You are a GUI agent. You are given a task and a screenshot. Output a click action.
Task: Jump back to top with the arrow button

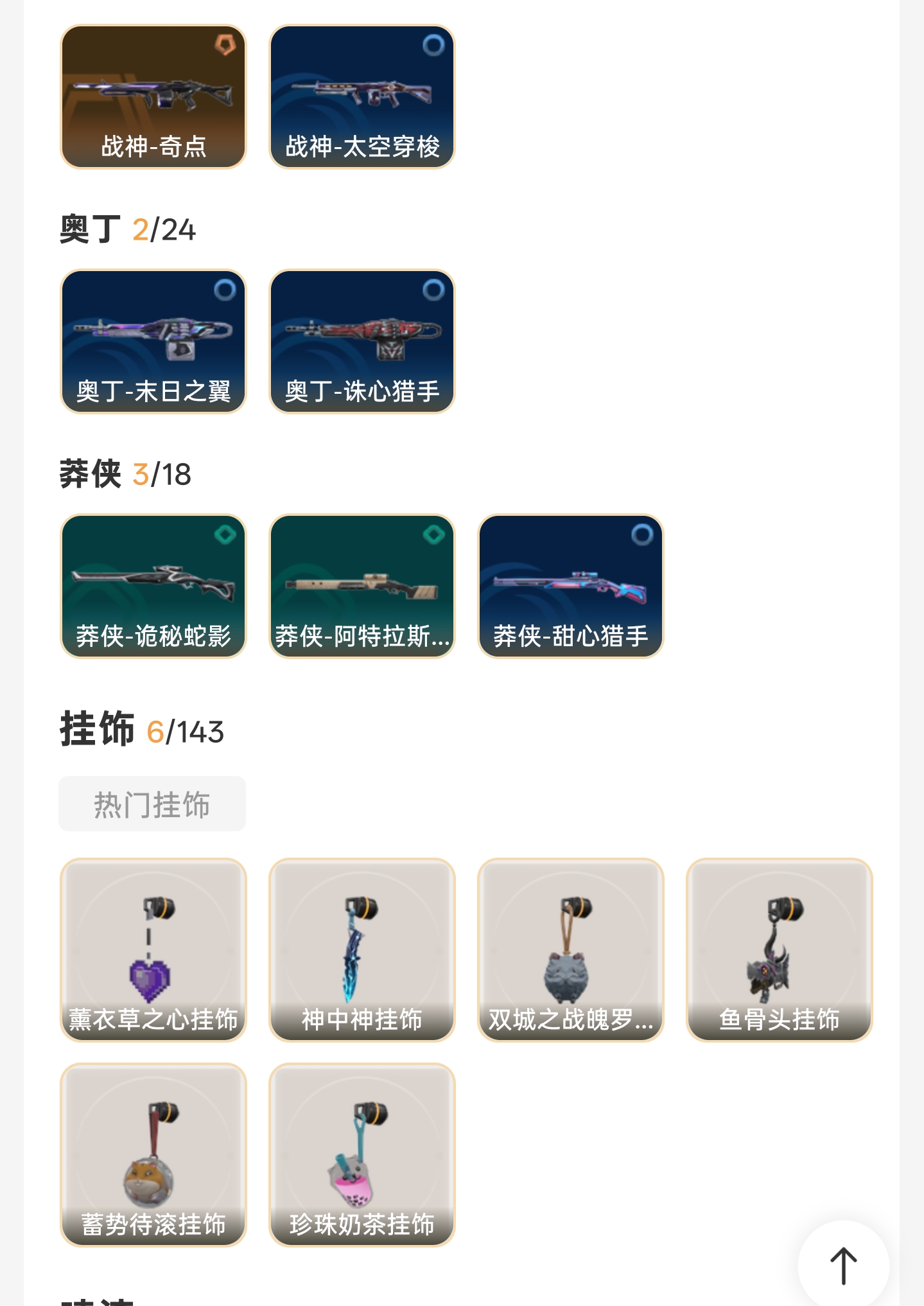coord(843,1265)
